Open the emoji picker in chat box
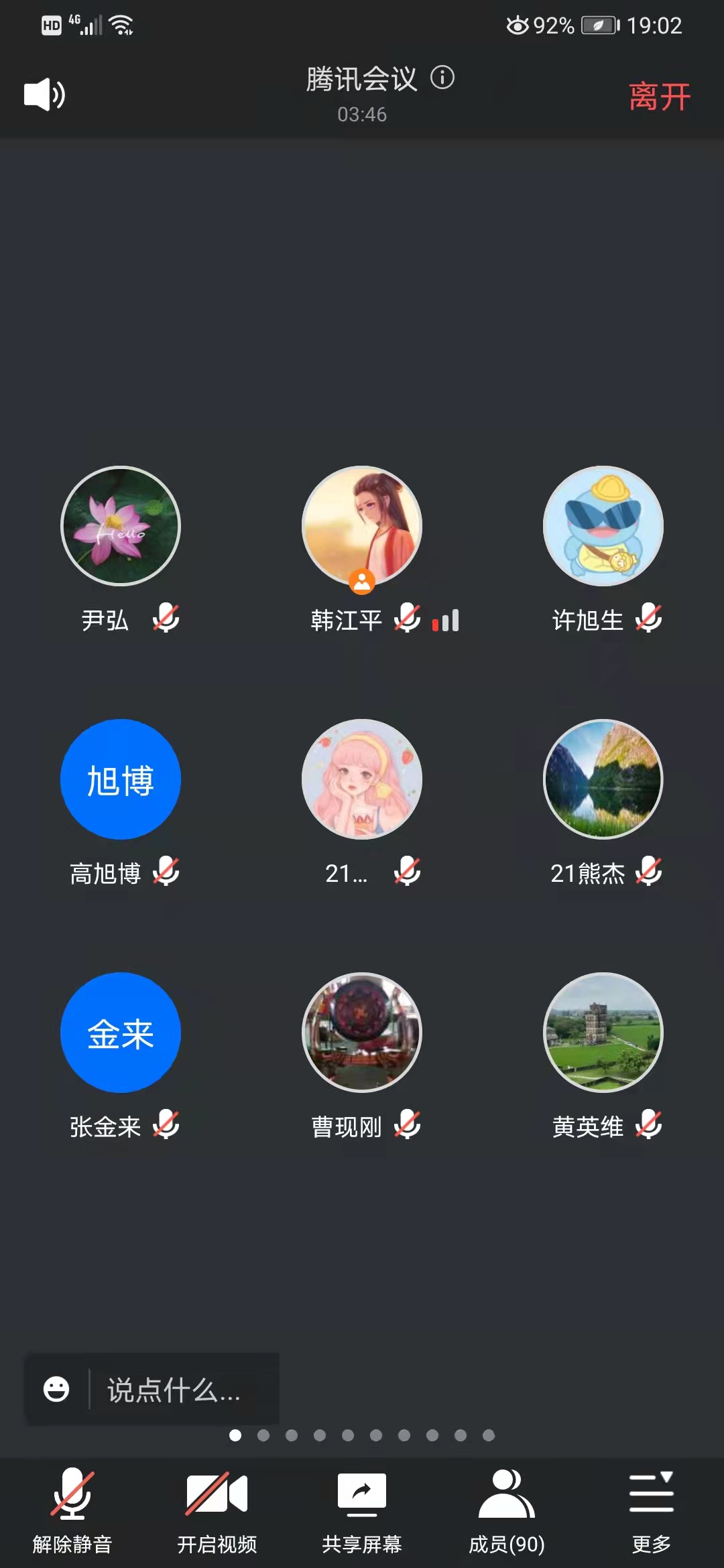Viewport: 724px width, 1568px height. coord(56,1389)
